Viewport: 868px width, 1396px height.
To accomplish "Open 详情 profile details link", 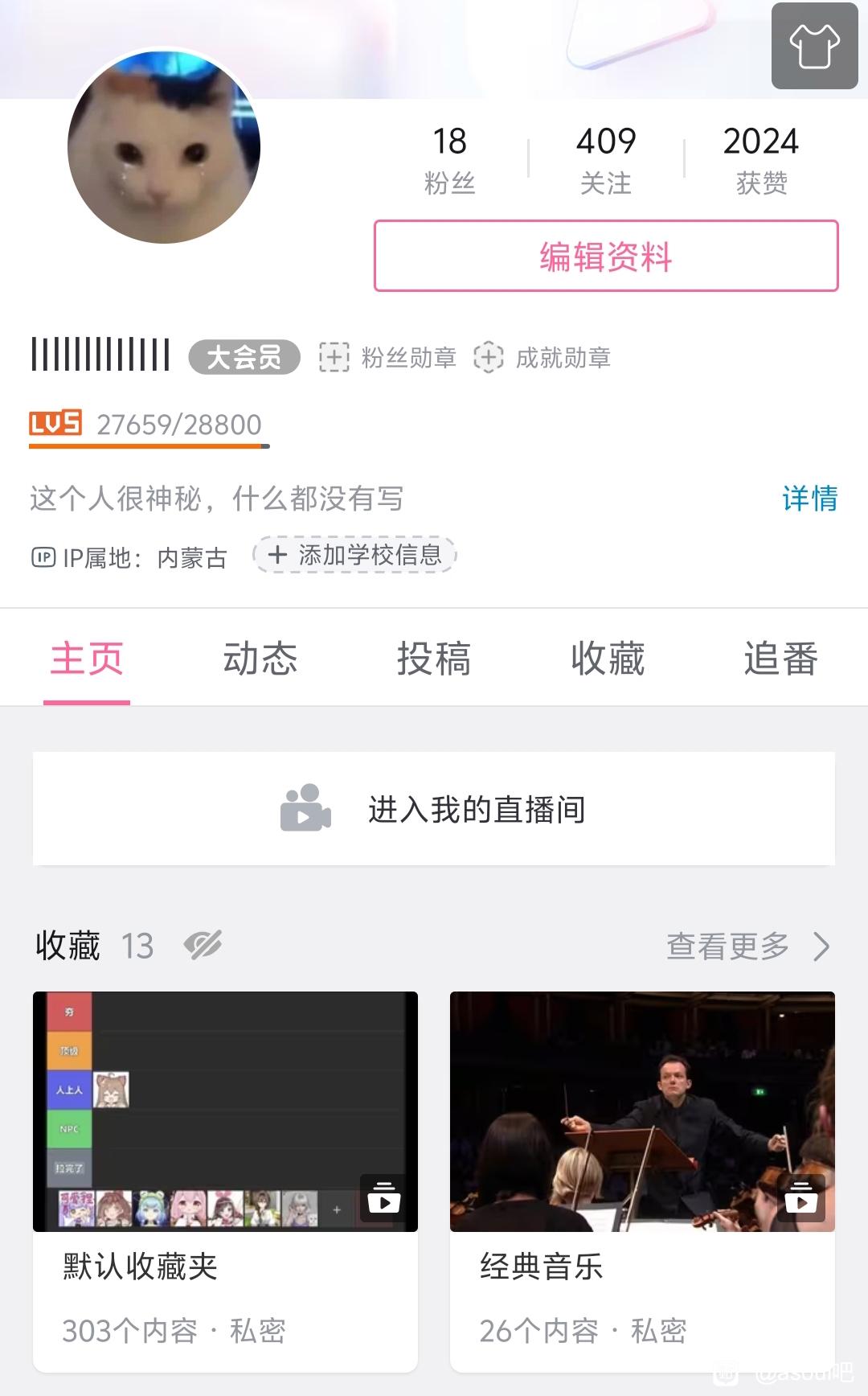I will coord(809,499).
